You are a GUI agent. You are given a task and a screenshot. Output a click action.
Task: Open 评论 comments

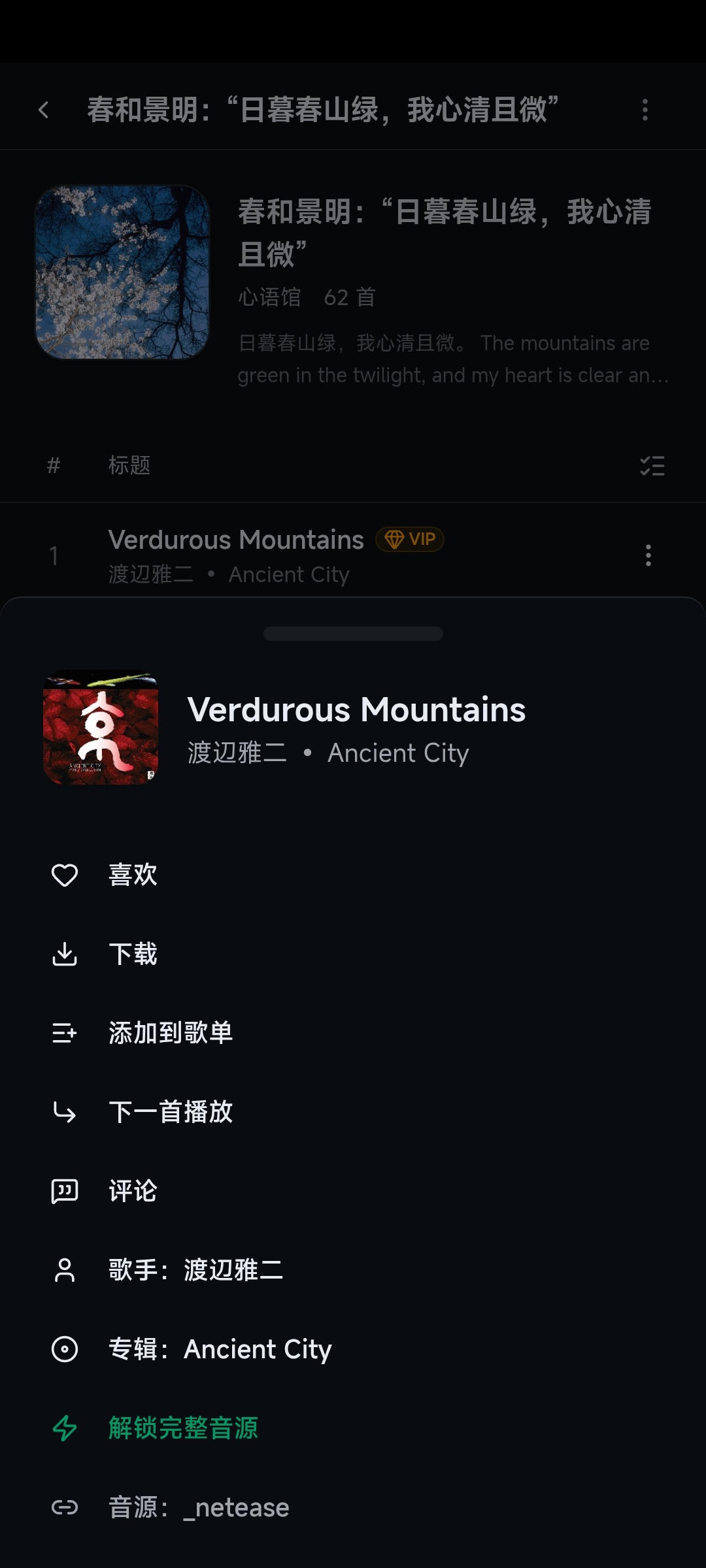(x=353, y=1191)
